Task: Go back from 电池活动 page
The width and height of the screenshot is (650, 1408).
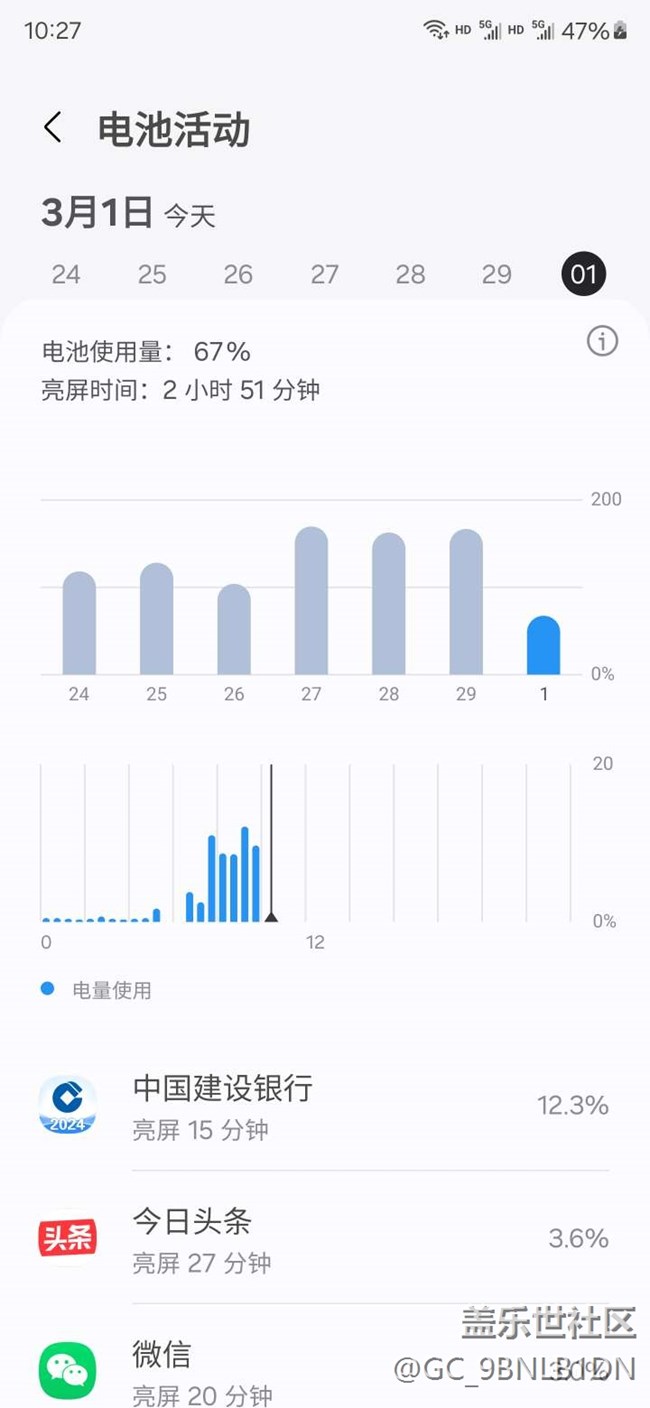Action: (x=53, y=129)
